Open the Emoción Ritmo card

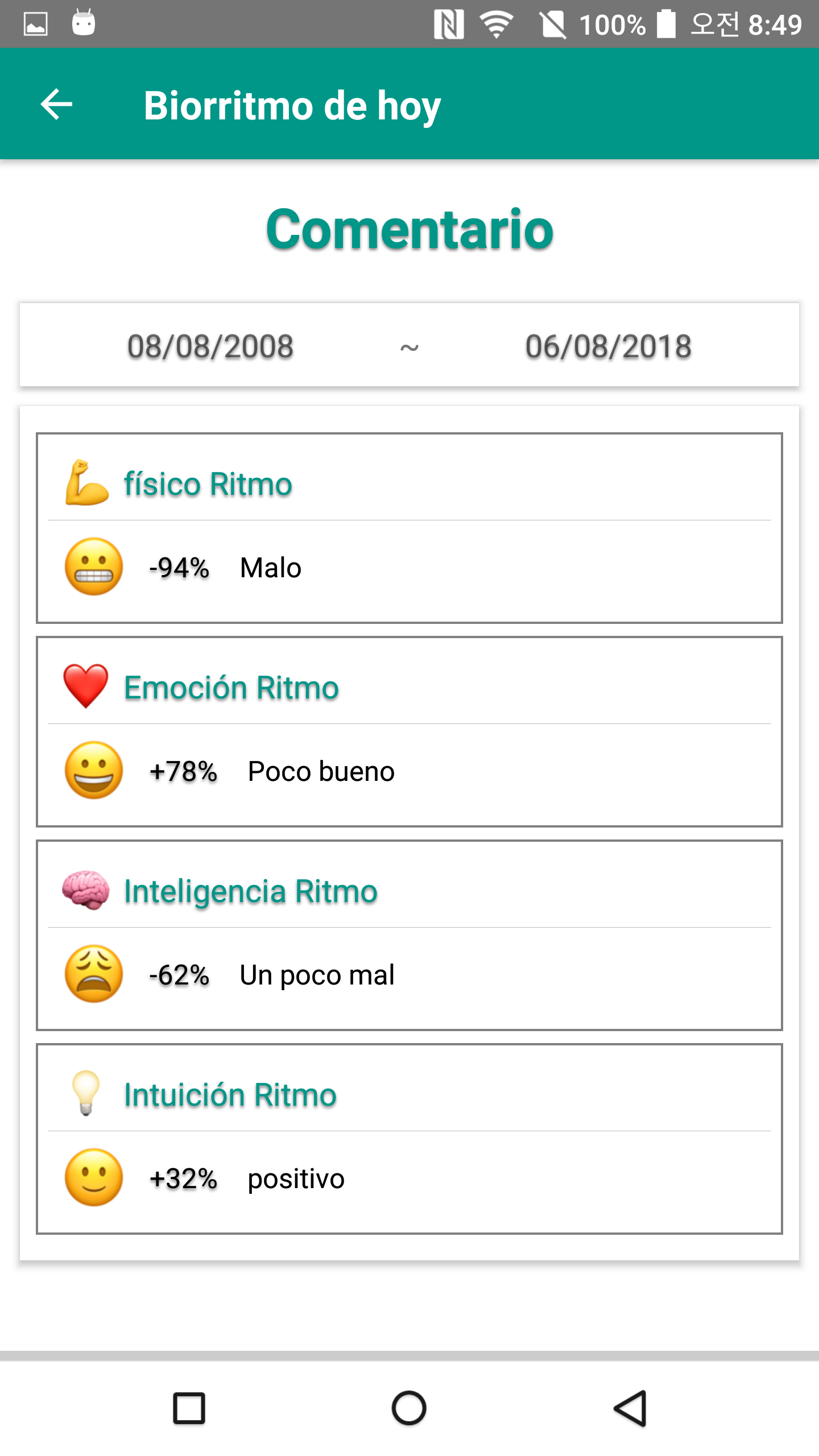(409, 731)
